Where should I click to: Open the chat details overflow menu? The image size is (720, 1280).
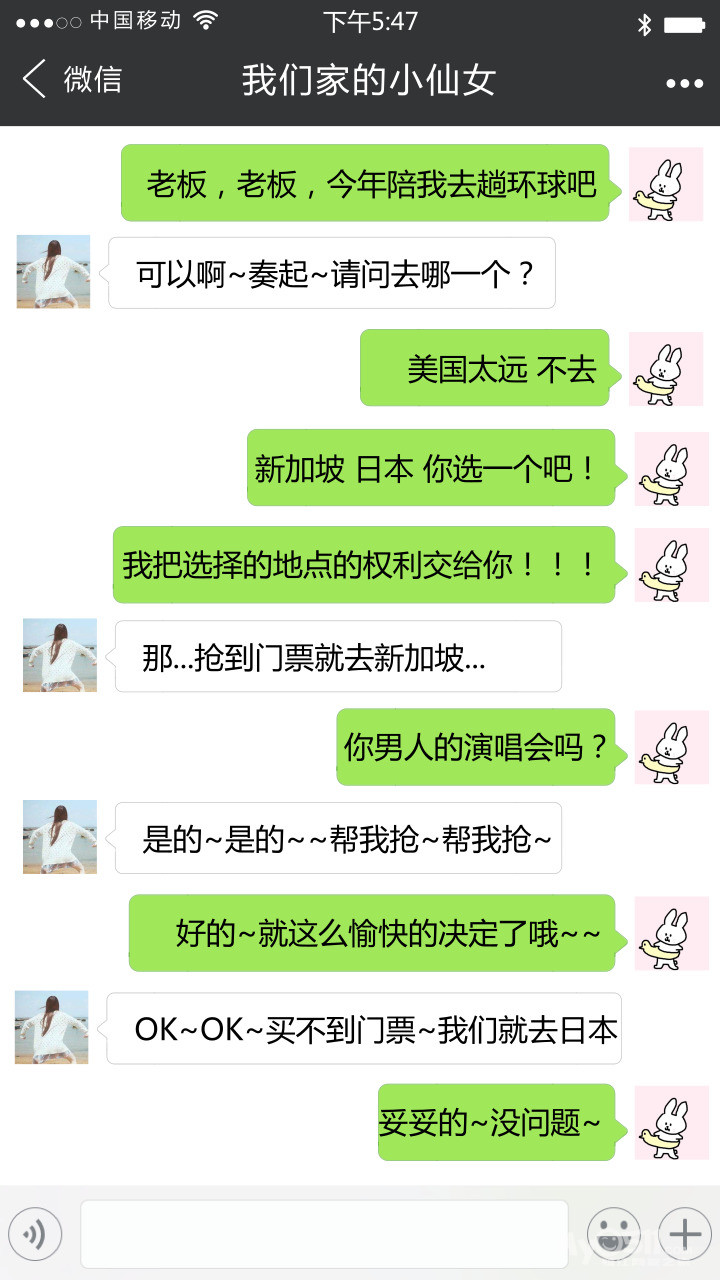[685, 83]
